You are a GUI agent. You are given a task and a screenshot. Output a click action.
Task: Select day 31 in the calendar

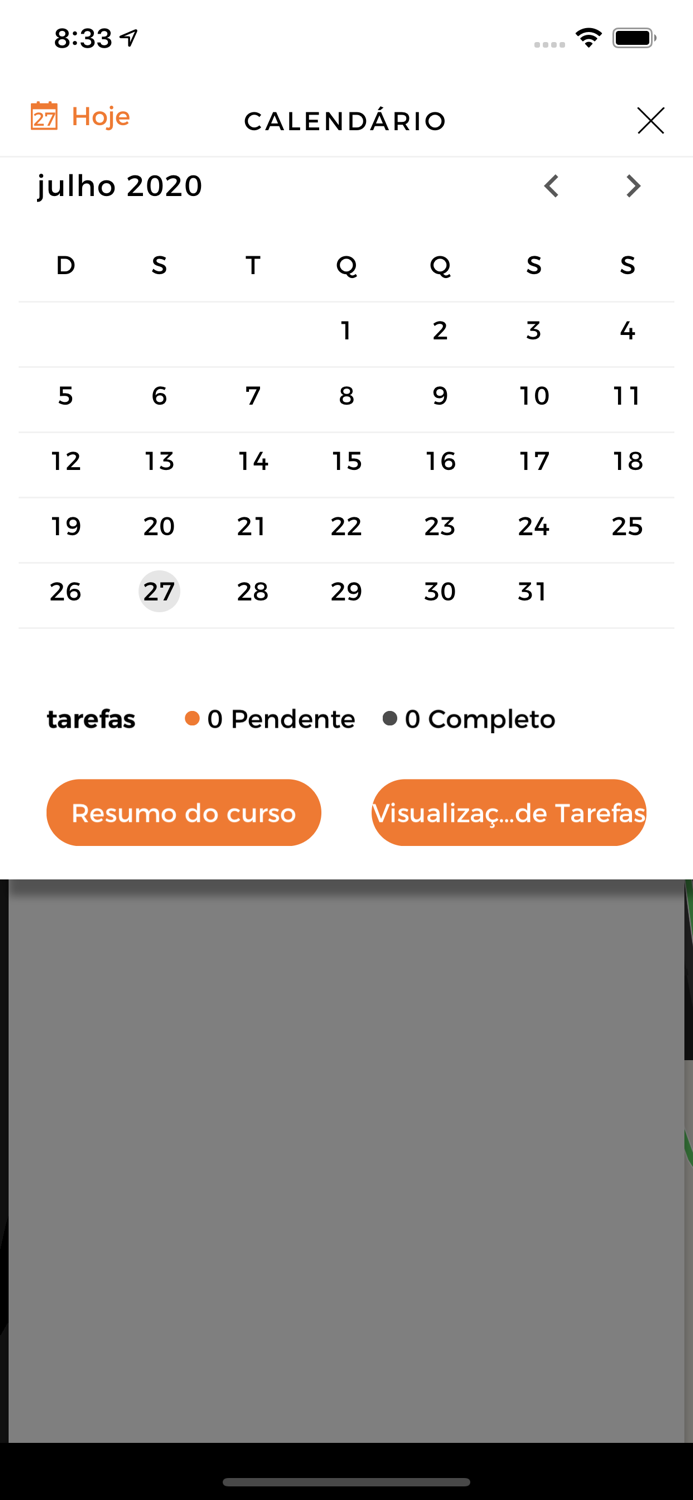(533, 591)
